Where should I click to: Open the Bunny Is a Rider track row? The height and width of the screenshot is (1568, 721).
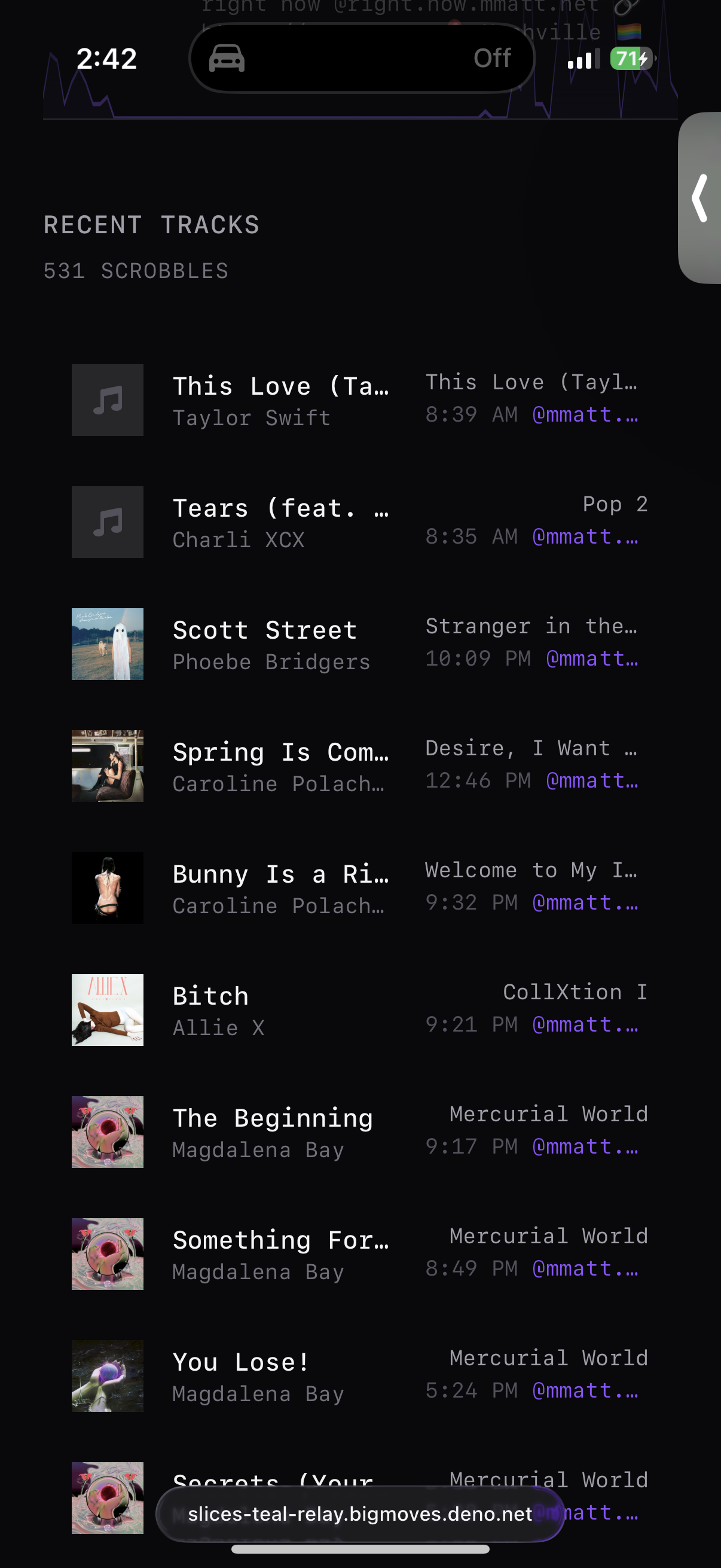tap(280, 874)
